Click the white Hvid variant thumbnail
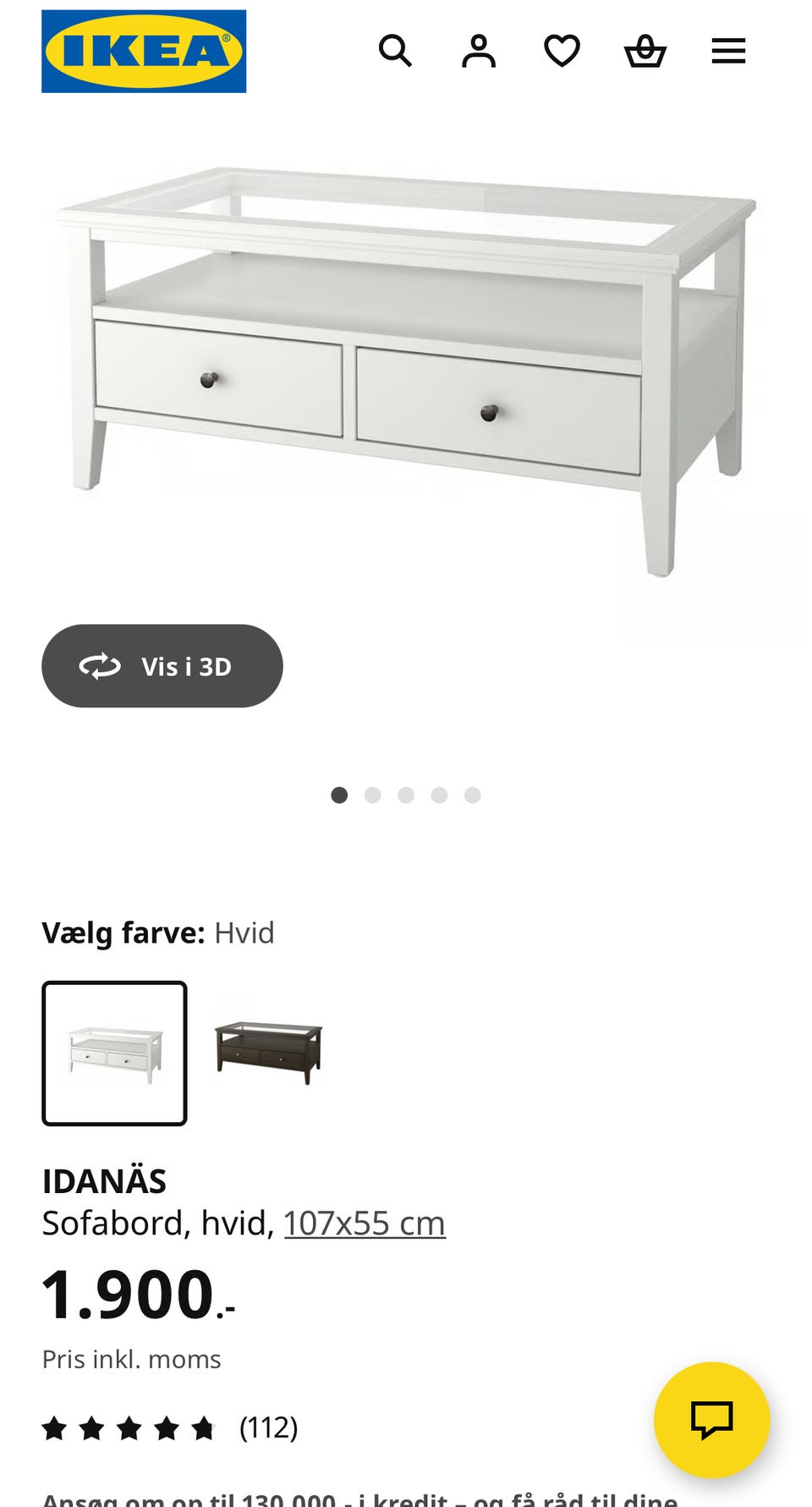Viewport: 812px width, 1507px height. click(x=114, y=1053)
